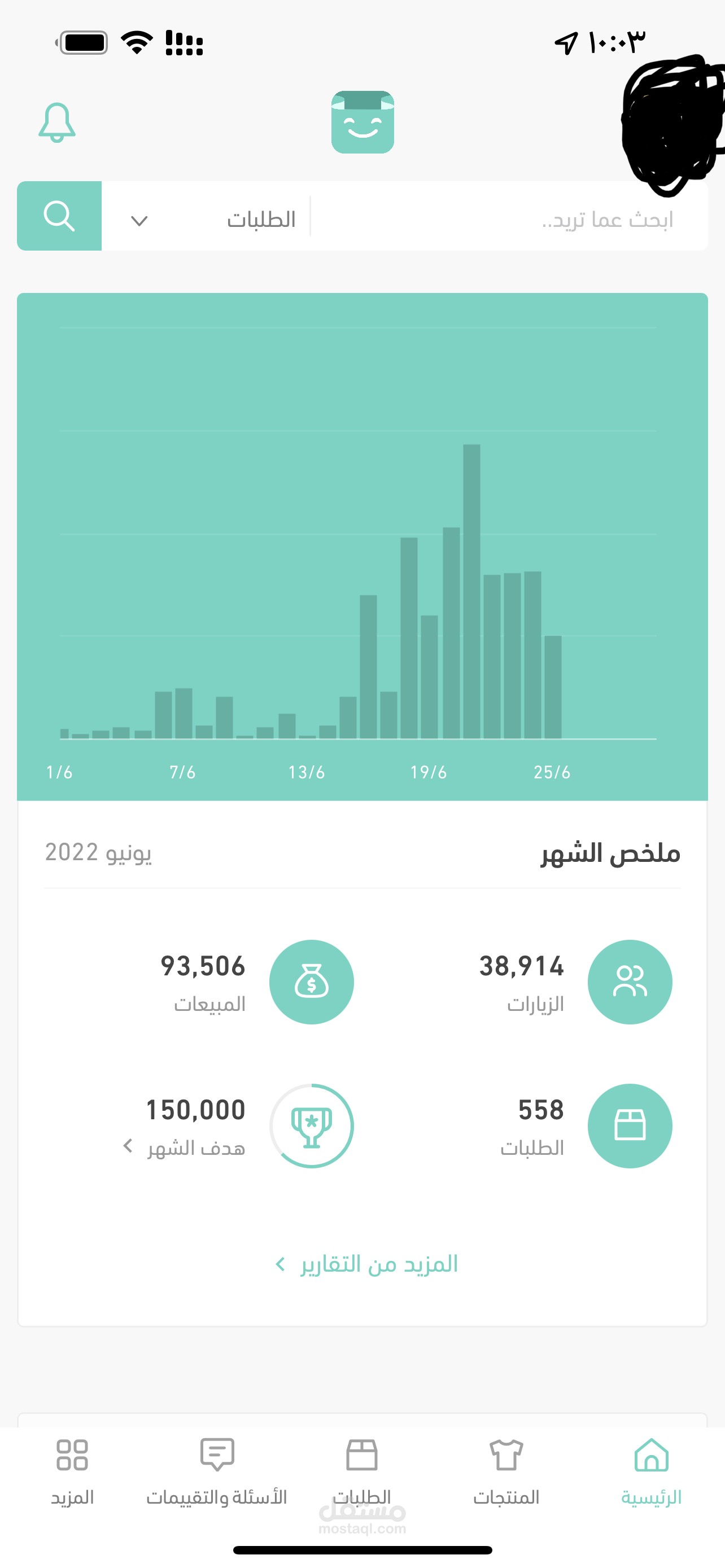Image resolution: width=725 pixels, height=1568 pixels.
Task: Switch to the المنتجات products tab
Action: click(506, 1469)
